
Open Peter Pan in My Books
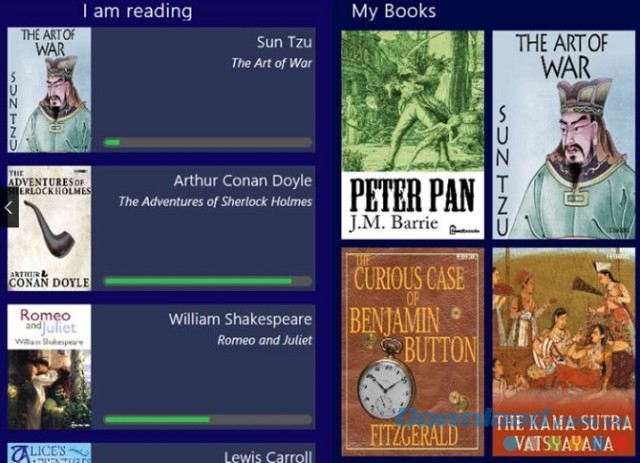[x=412, y=134]
